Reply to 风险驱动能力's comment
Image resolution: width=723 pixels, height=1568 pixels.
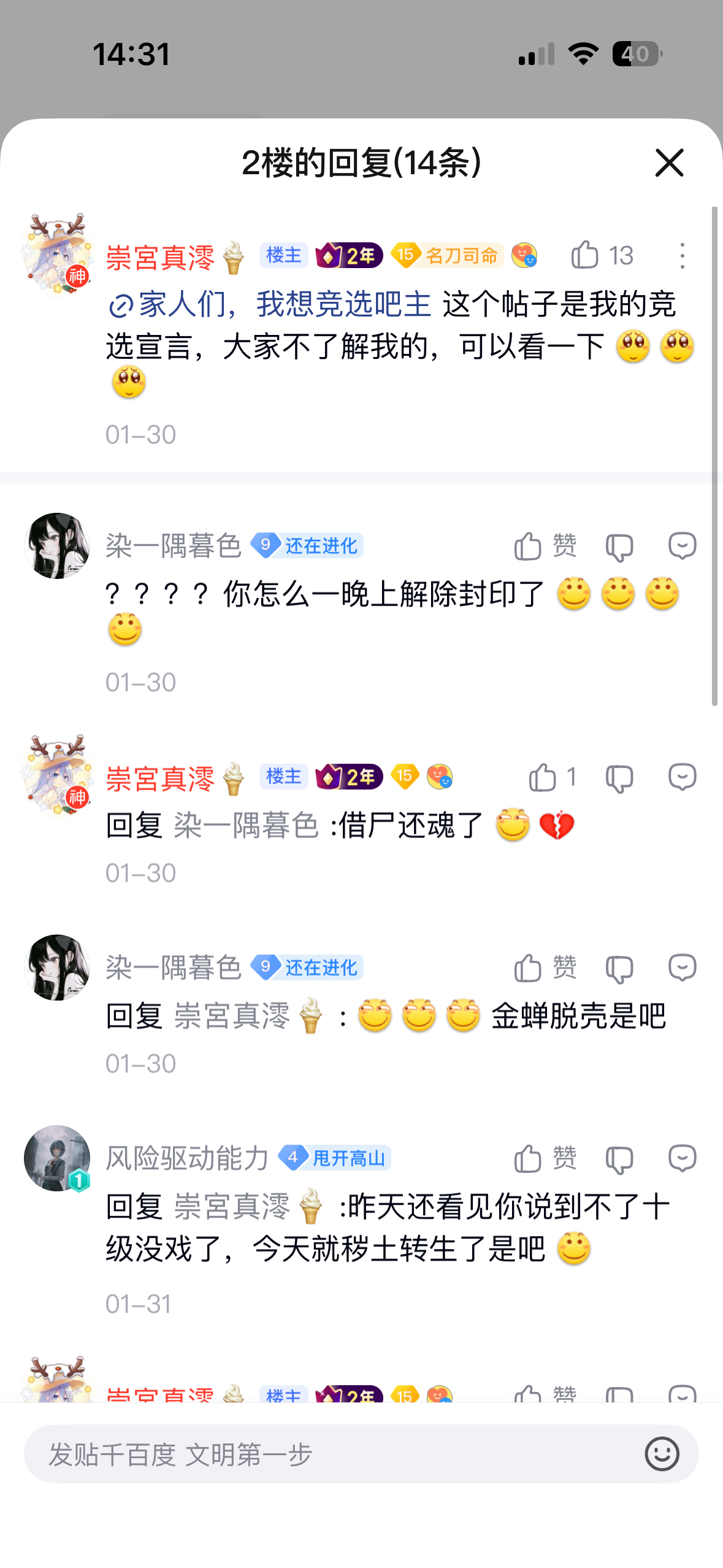point(682,1158)
